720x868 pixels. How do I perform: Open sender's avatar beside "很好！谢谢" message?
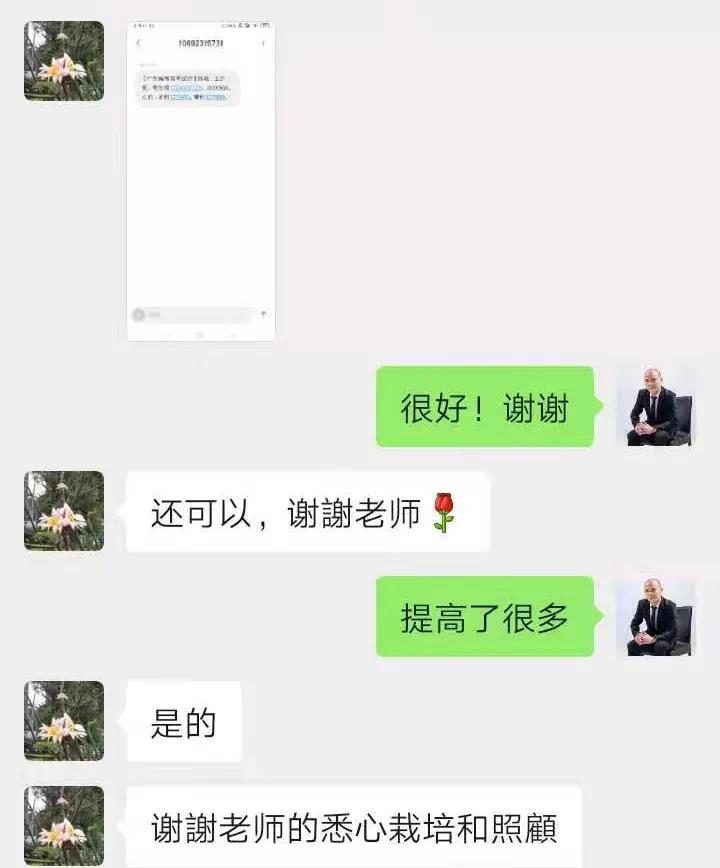(655, 406)
